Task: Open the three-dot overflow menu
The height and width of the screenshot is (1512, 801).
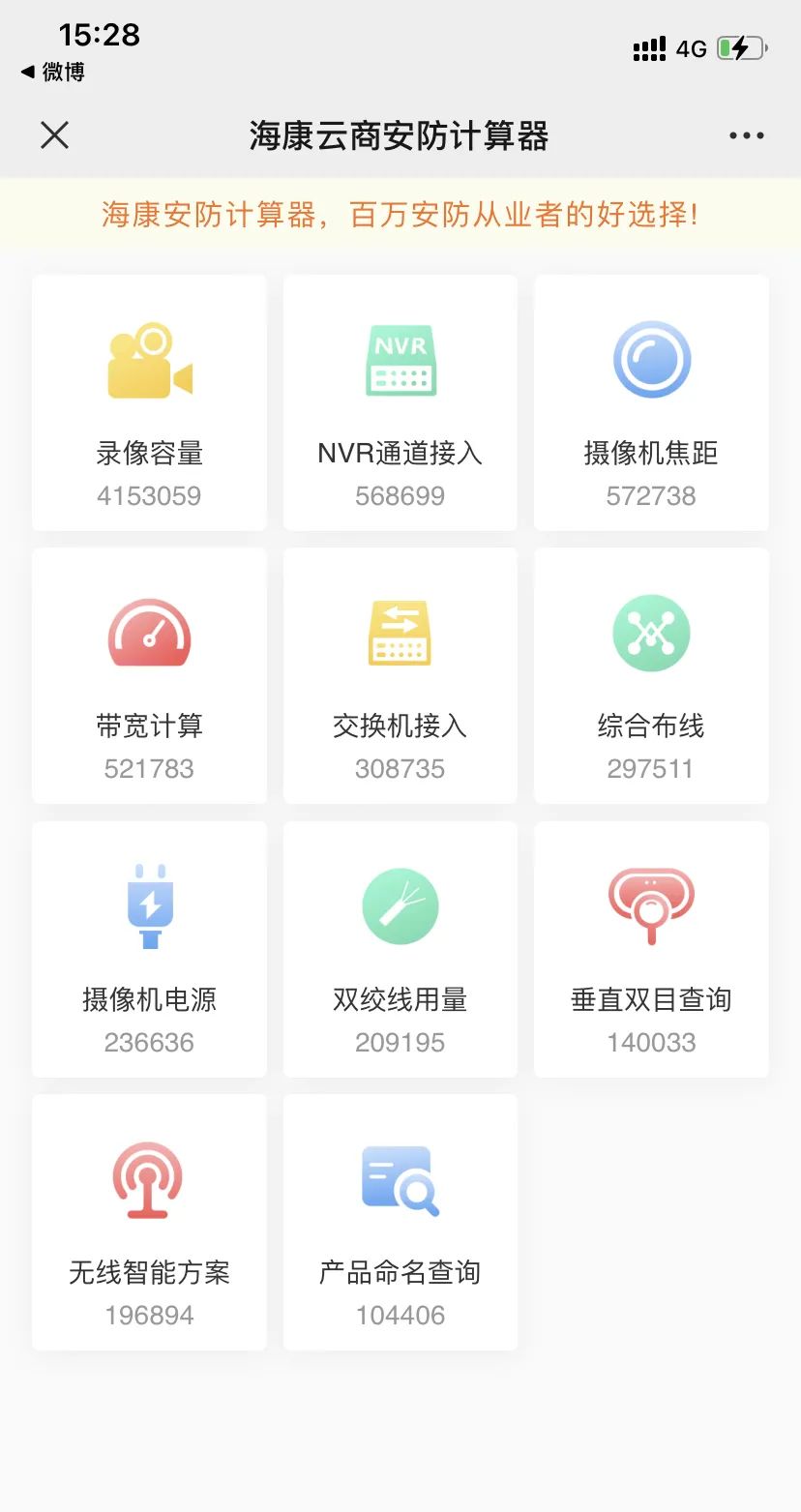Action: [746, 135]
